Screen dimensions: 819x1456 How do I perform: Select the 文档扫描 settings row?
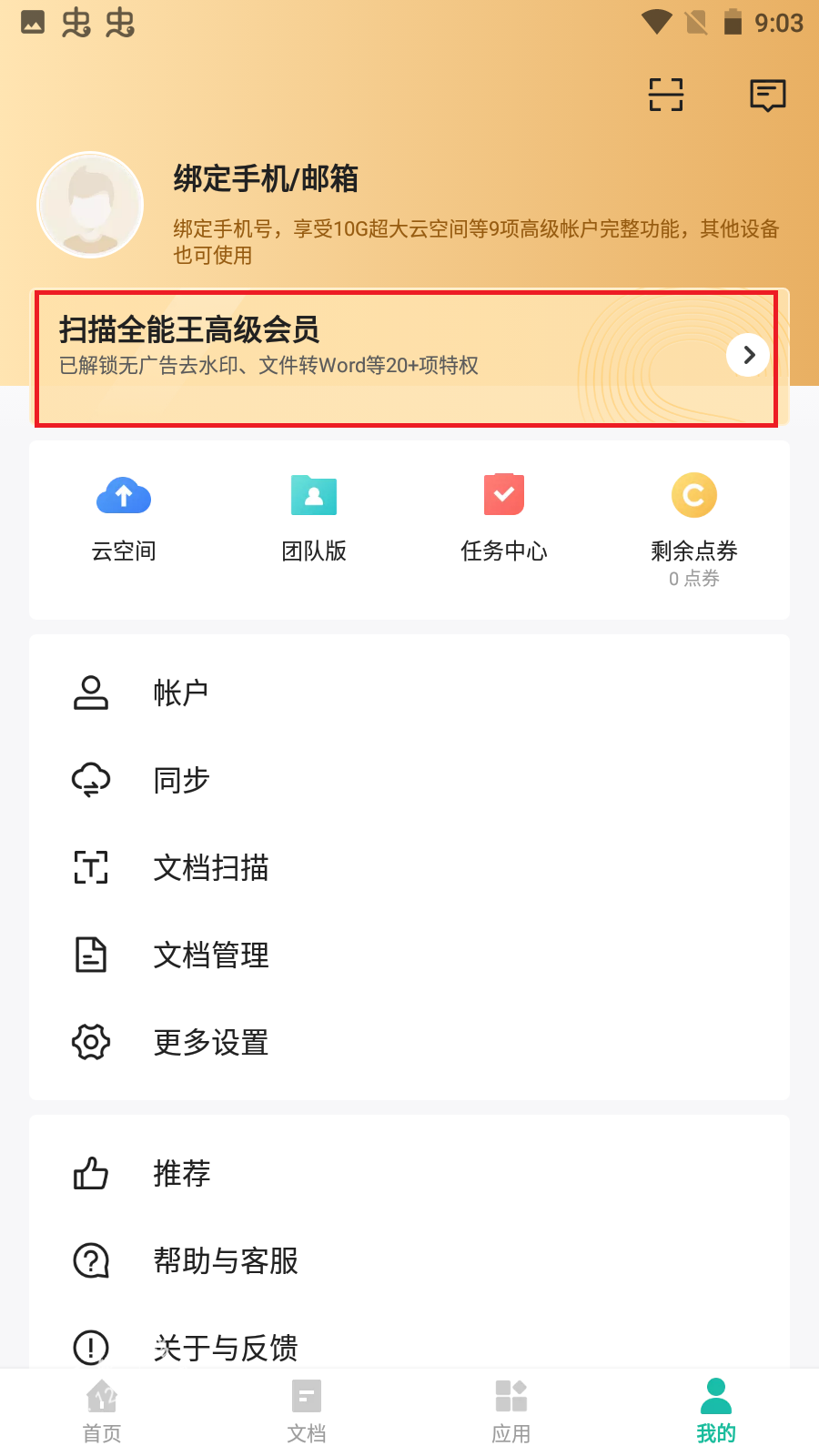click(x=409, y=867)
